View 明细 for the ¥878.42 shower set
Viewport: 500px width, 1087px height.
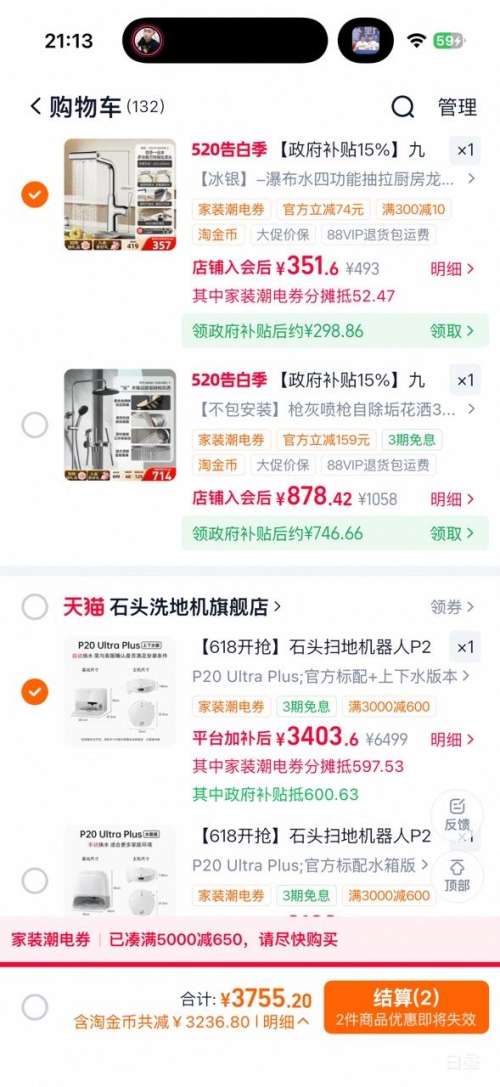click(452, 499)
